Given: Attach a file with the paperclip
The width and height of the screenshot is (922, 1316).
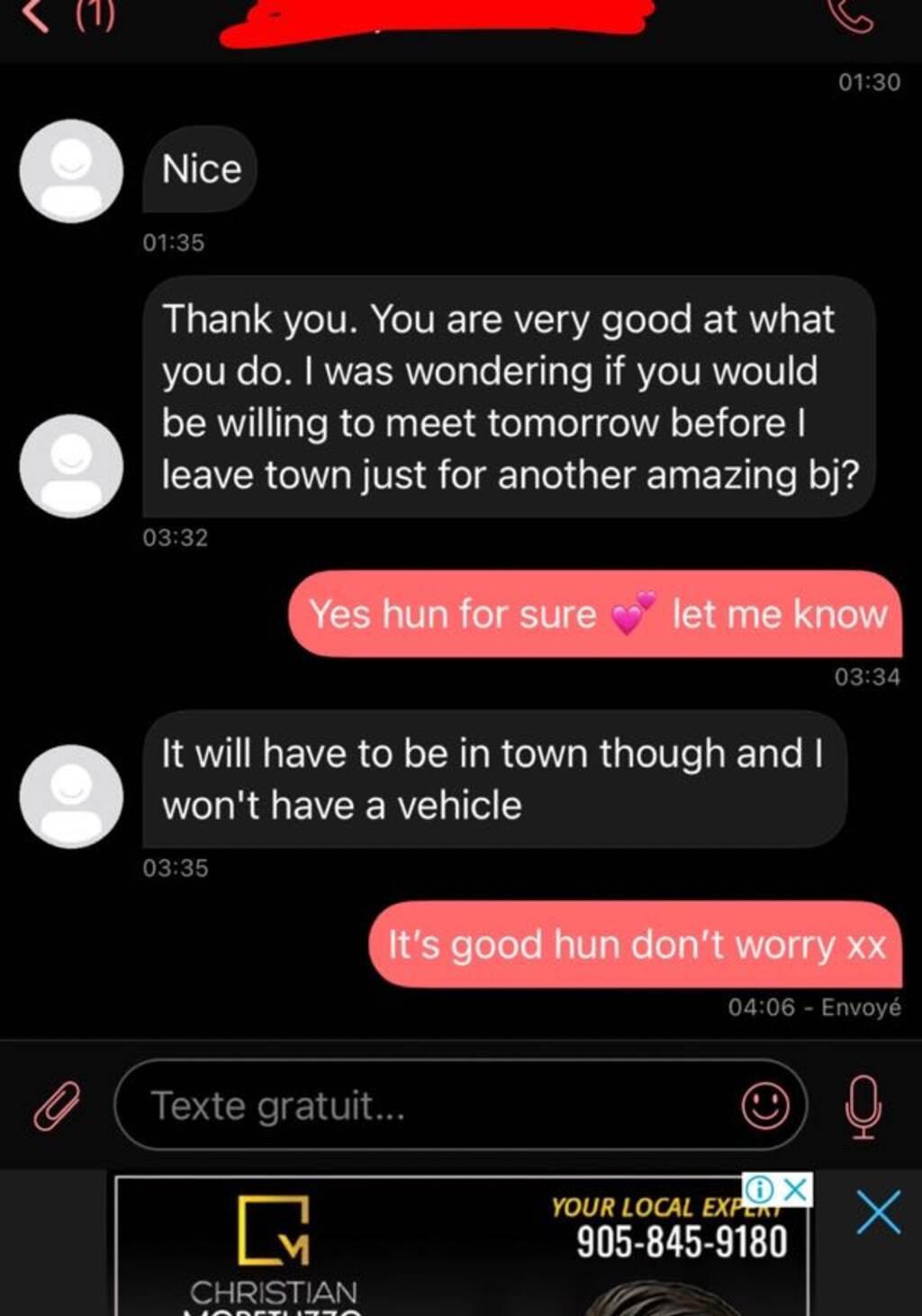Looking at the screenshot, I should click(56, 1105).
